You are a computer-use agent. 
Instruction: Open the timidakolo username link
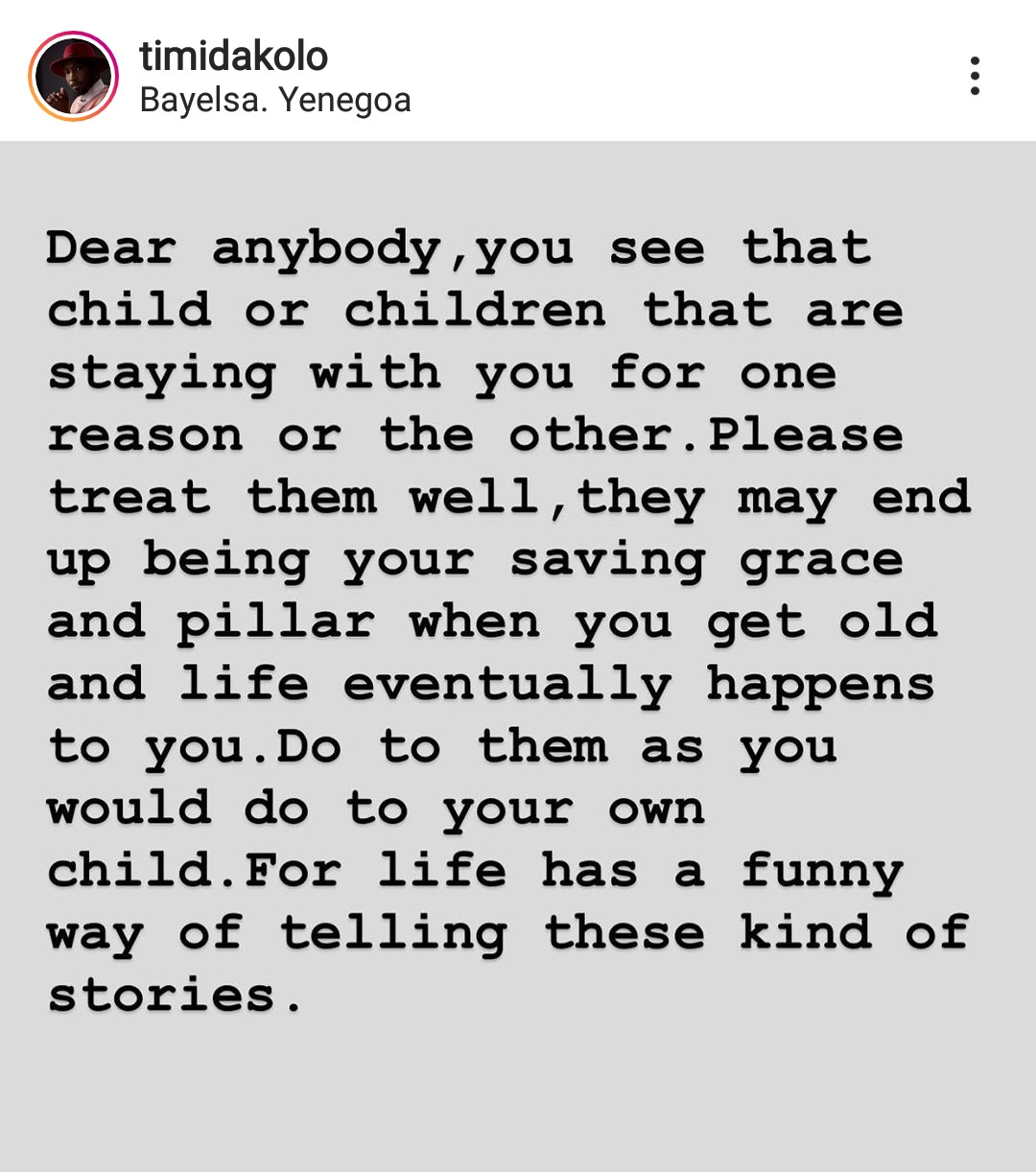[233, 57]
